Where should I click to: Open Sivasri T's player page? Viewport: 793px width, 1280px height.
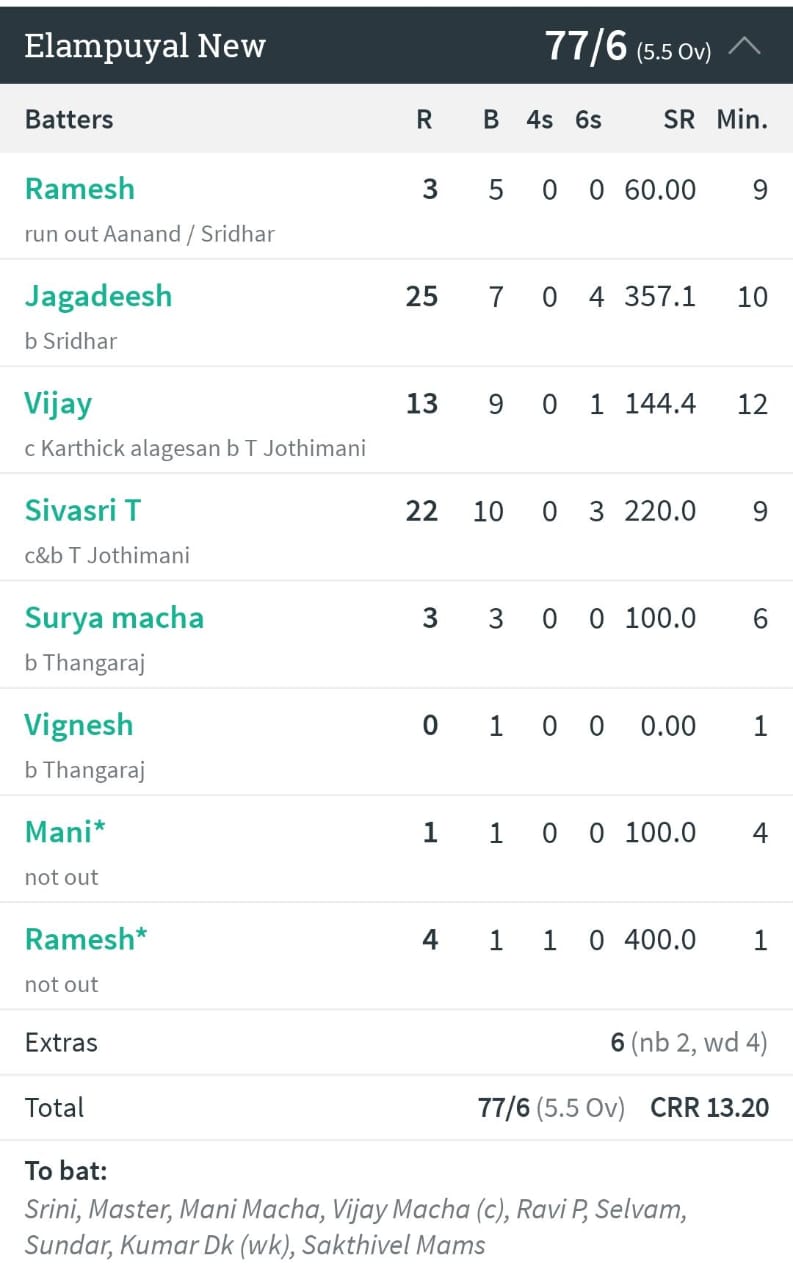click(x=82, y=511)
